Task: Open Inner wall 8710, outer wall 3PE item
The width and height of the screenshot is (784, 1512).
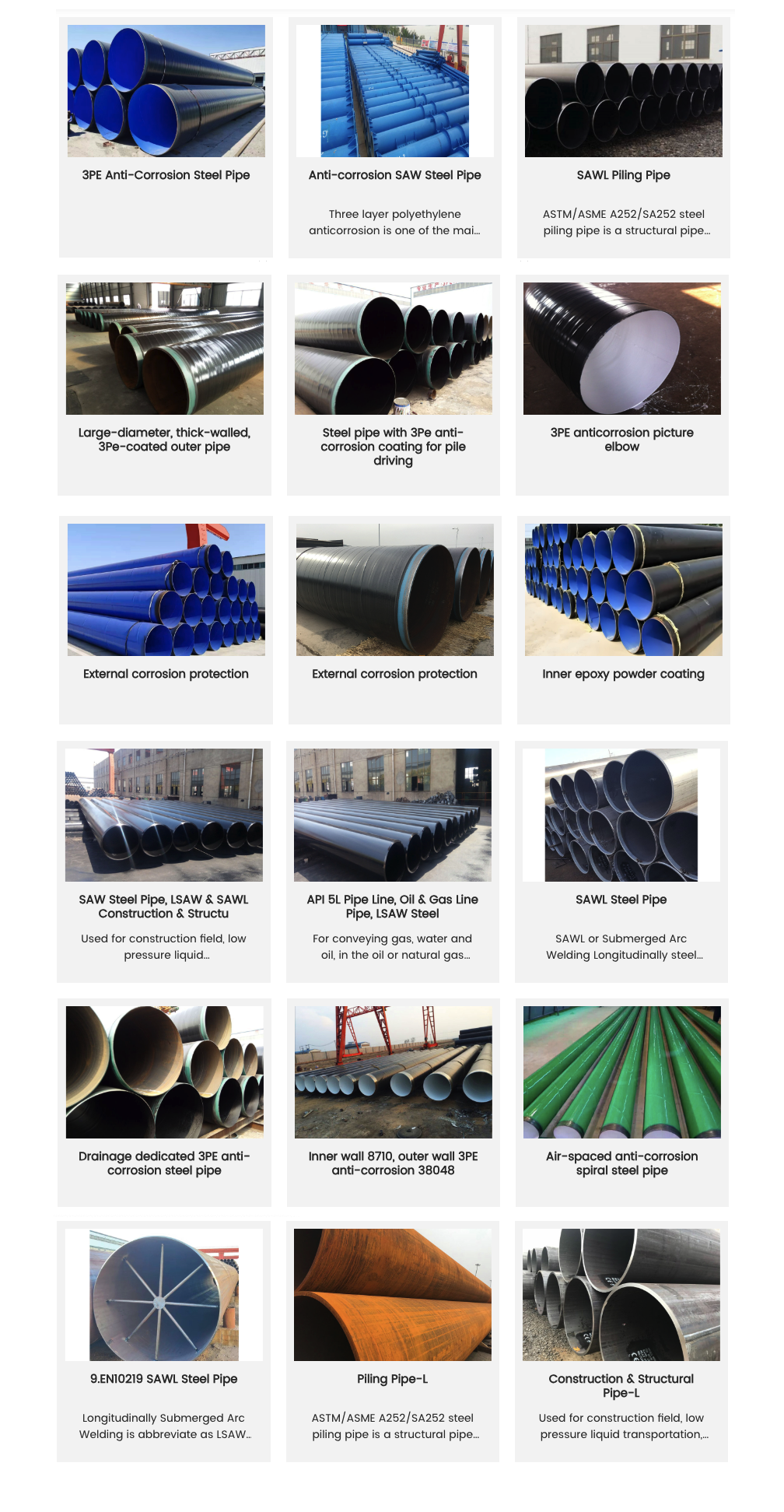Action: (393, 1163)
